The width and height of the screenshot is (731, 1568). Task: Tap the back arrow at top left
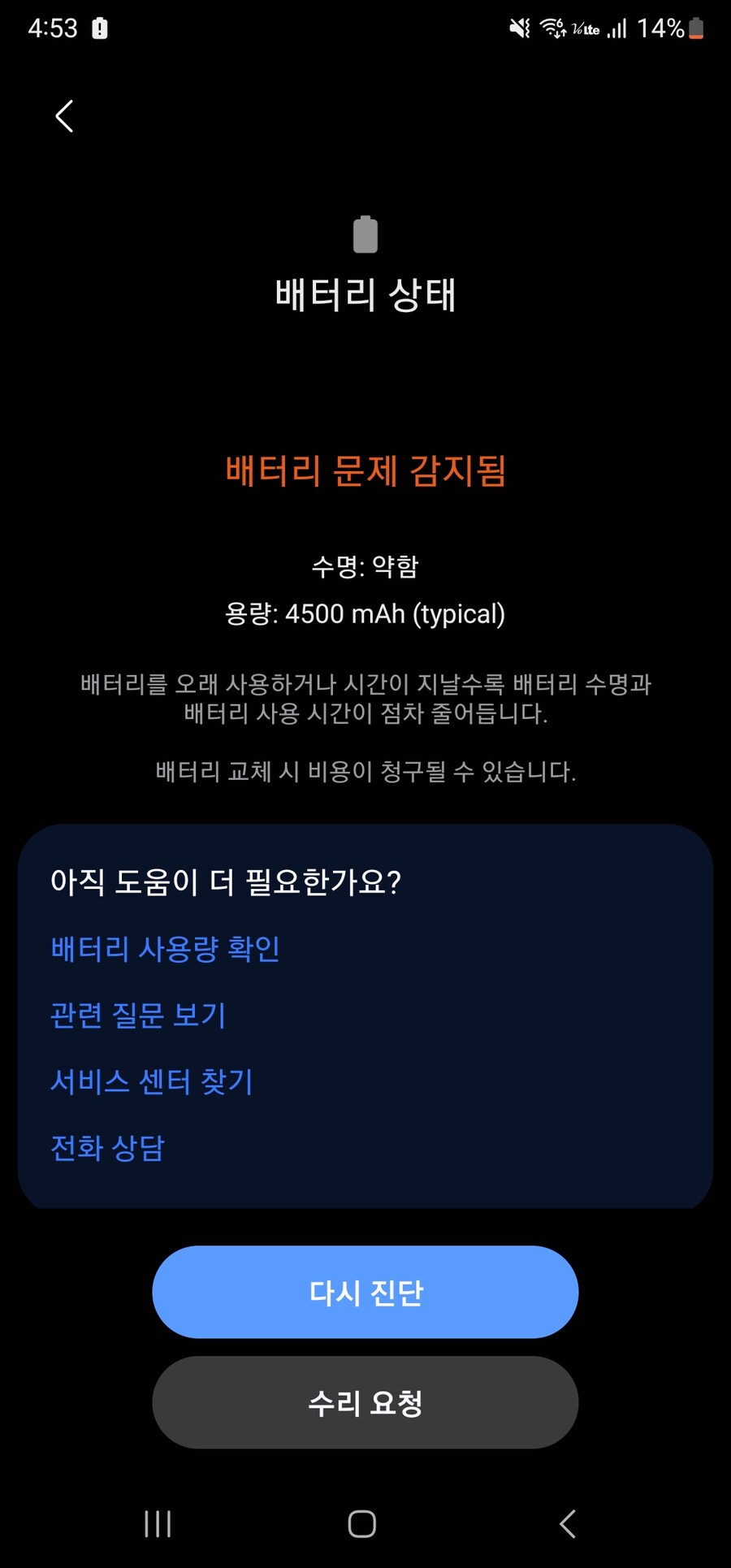click(x=64, y=116)
